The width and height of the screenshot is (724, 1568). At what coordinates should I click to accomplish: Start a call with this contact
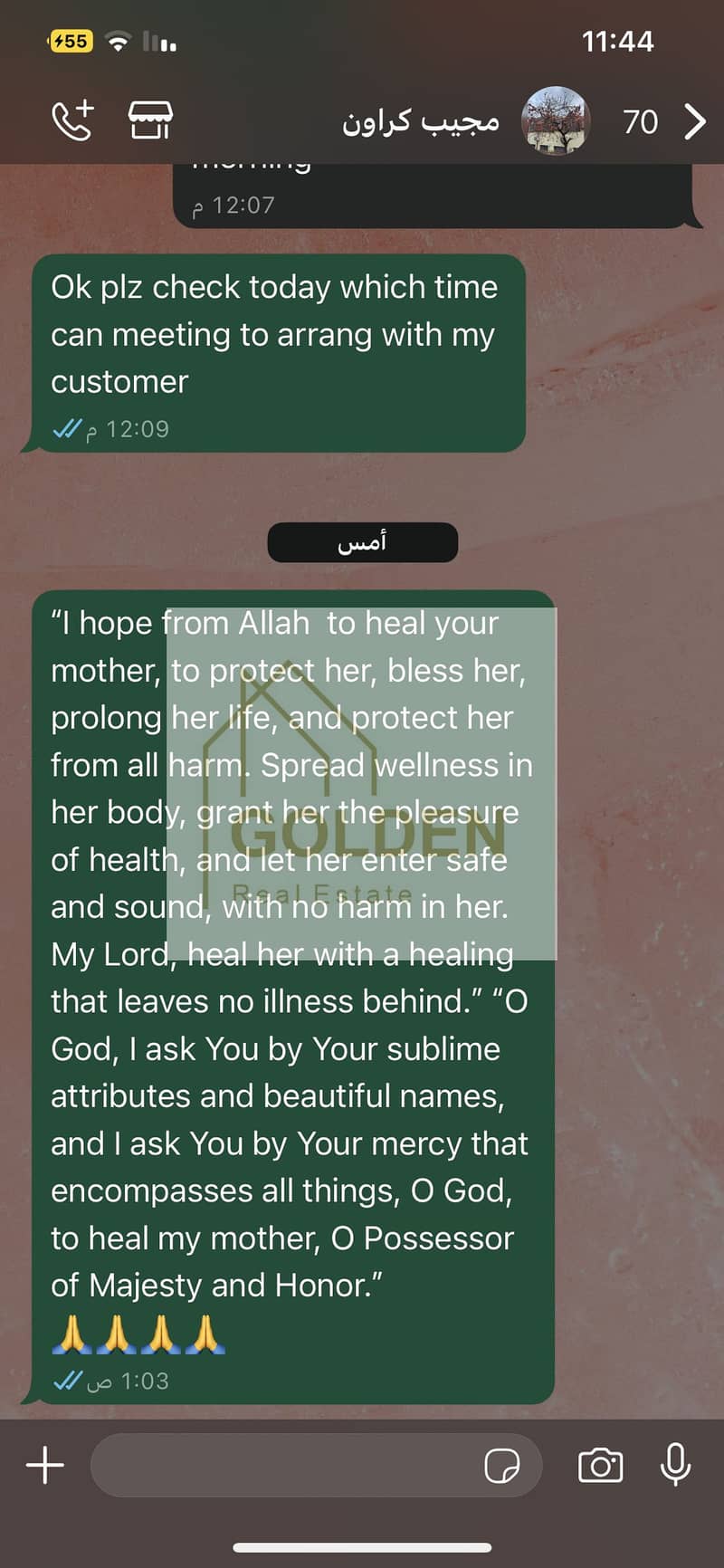[72, 120]
